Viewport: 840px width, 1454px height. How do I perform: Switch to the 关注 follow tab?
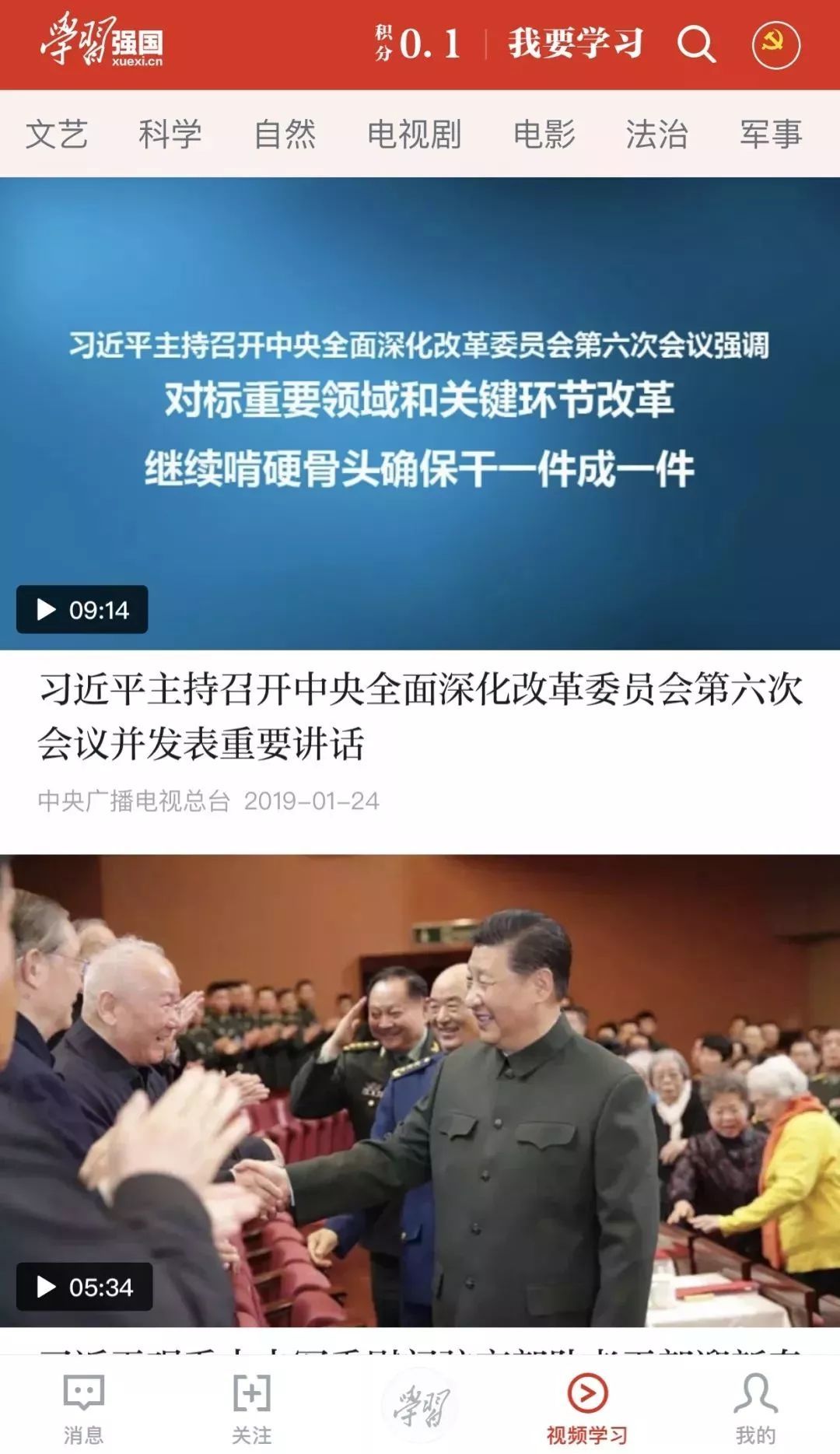point(251,1408)
